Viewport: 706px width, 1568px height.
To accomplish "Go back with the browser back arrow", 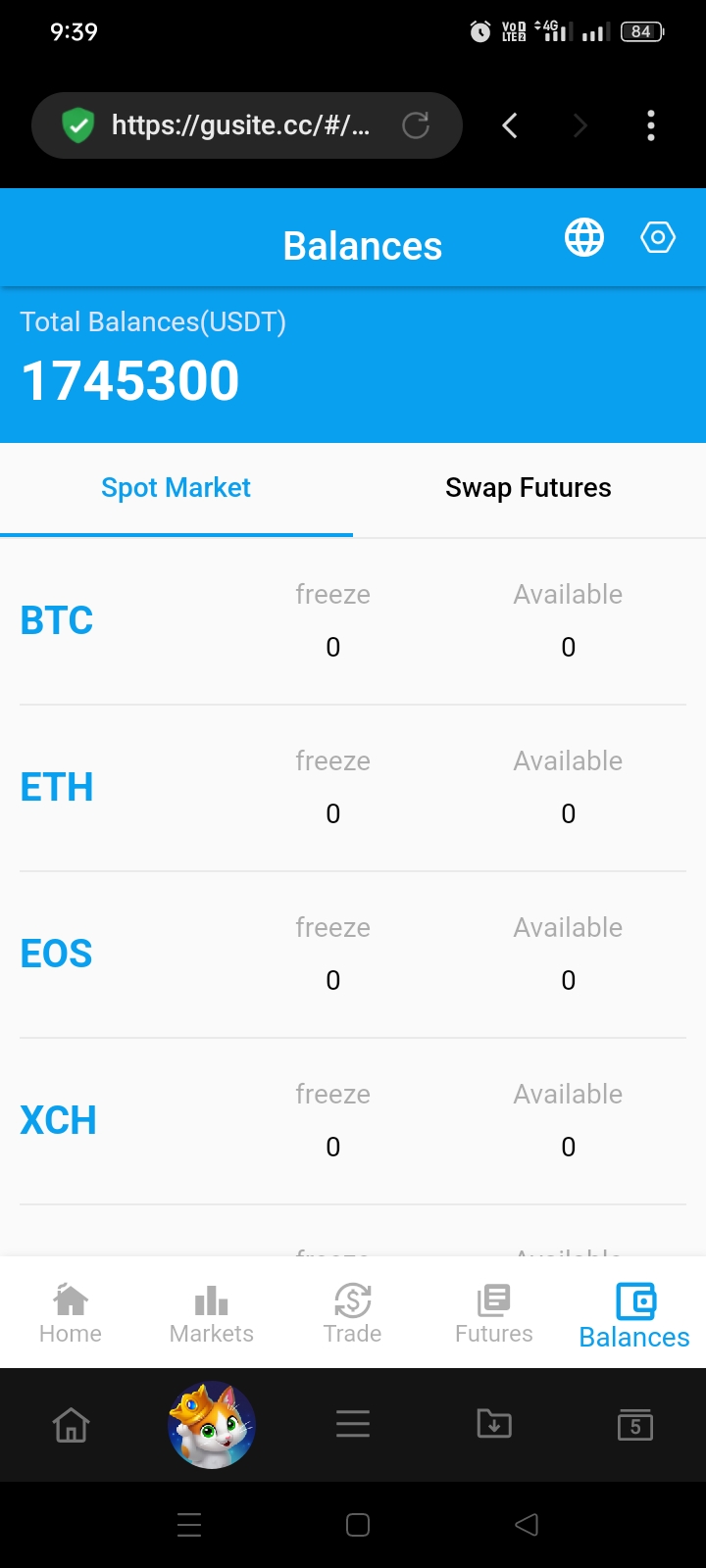I will 510,125.
